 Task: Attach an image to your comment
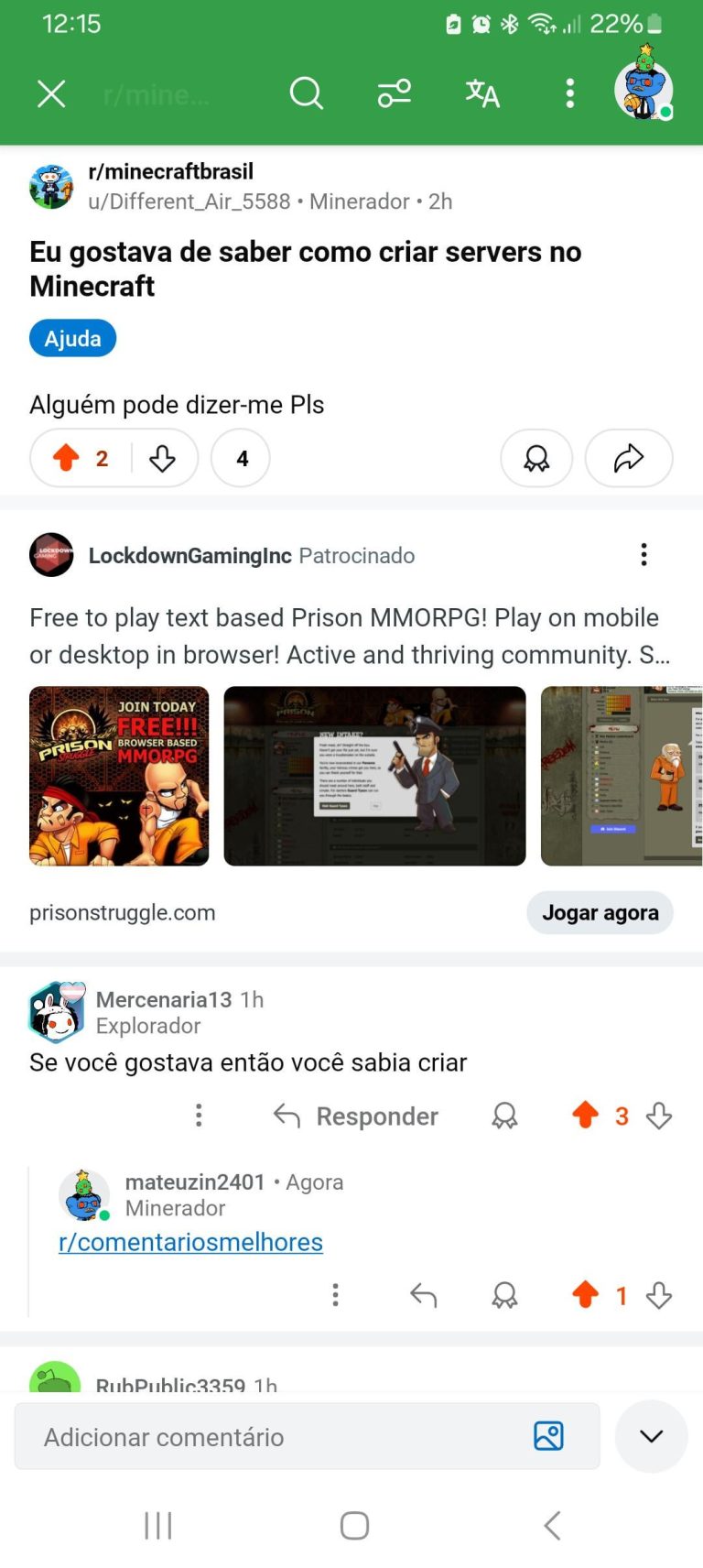click(548, 1435)
